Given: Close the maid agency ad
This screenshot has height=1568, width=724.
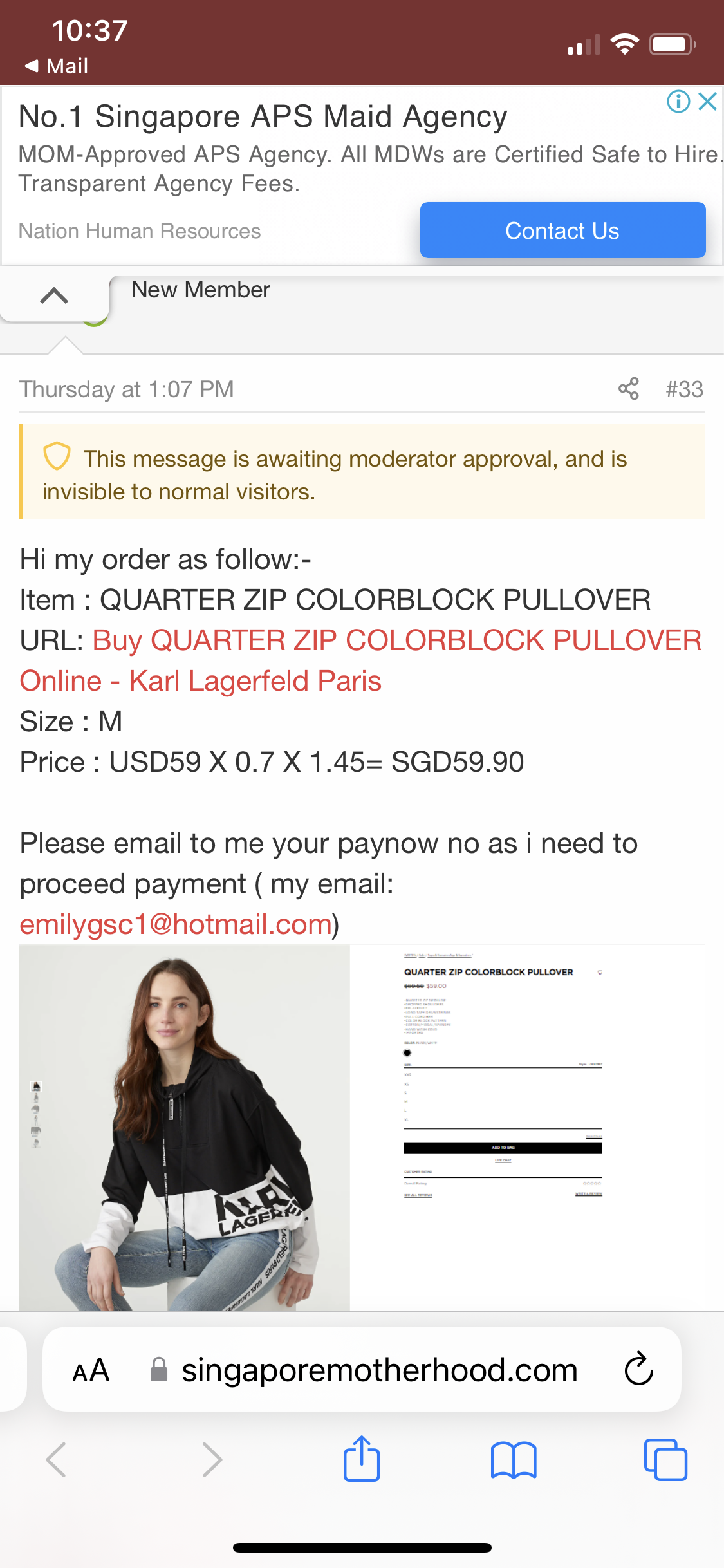Looking at the screenshot, I should (707, 102).
